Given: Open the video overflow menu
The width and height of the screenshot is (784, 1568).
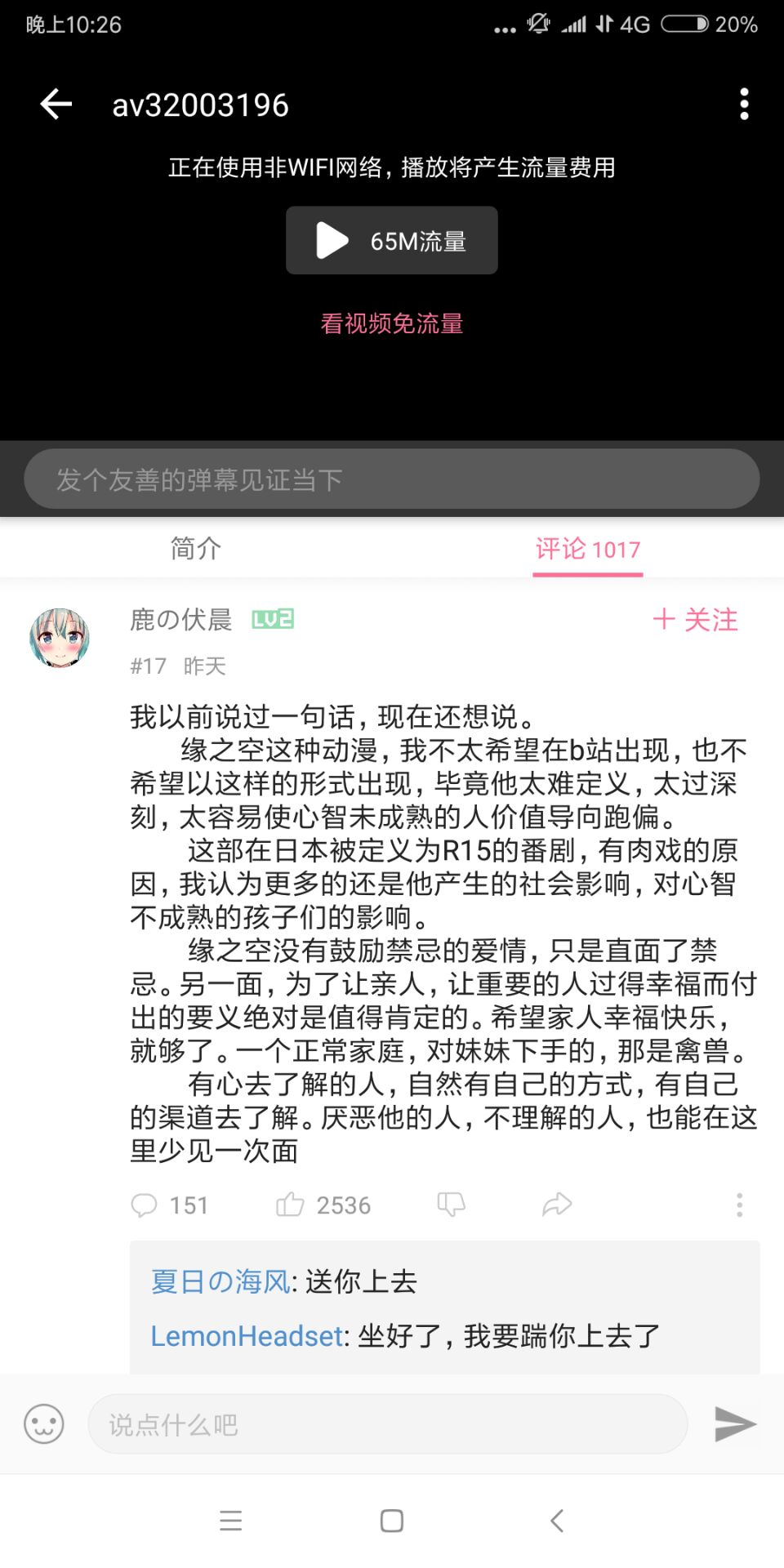Looking at the screenshot, I should tap(743, 105).
